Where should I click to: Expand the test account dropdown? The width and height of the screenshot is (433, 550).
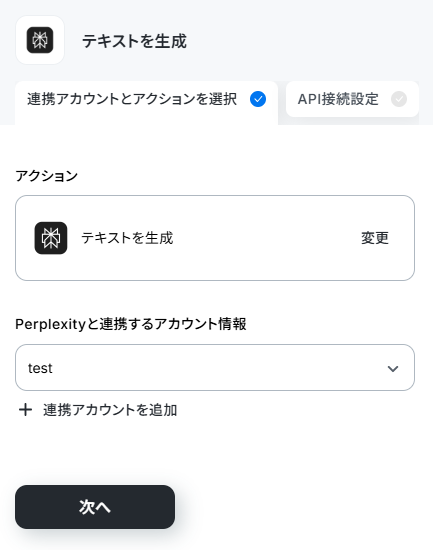[215, 368]
